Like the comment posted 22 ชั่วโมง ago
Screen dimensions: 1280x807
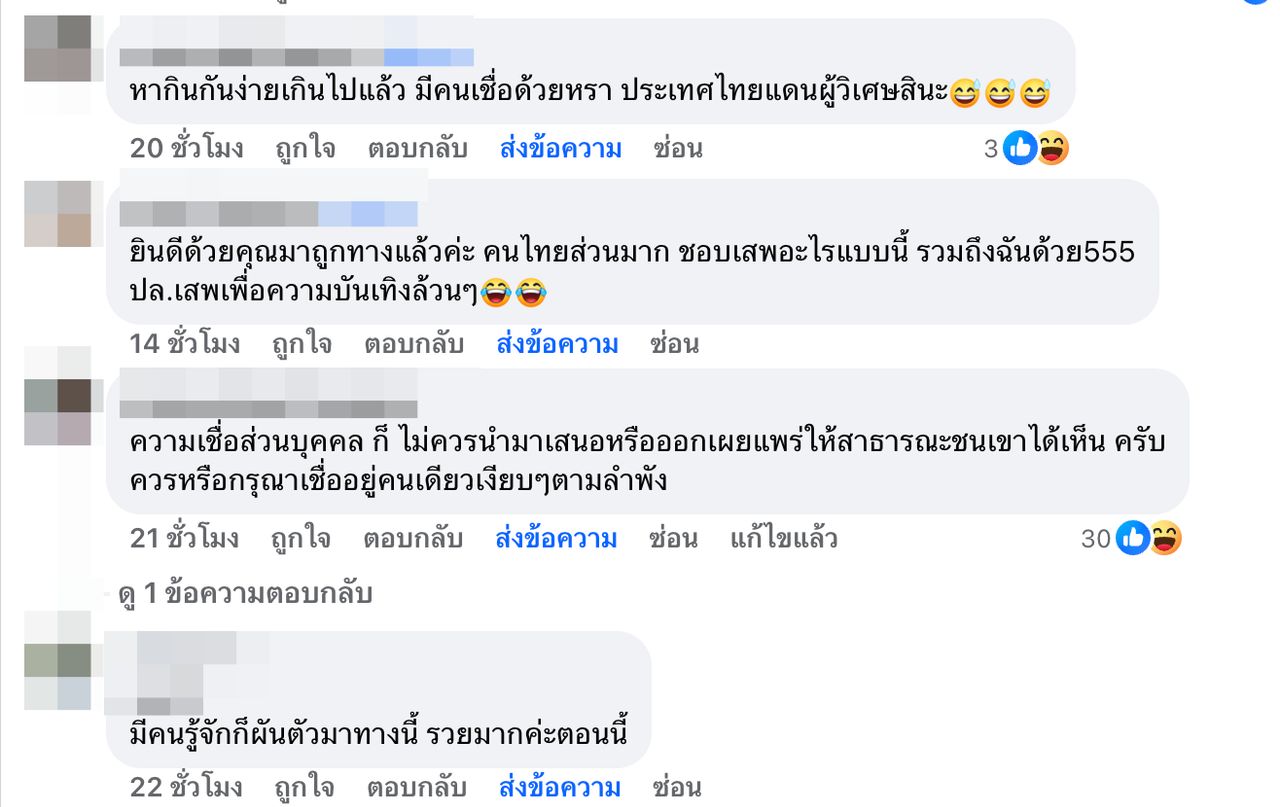pyautogui.click(x=305, y=787)
